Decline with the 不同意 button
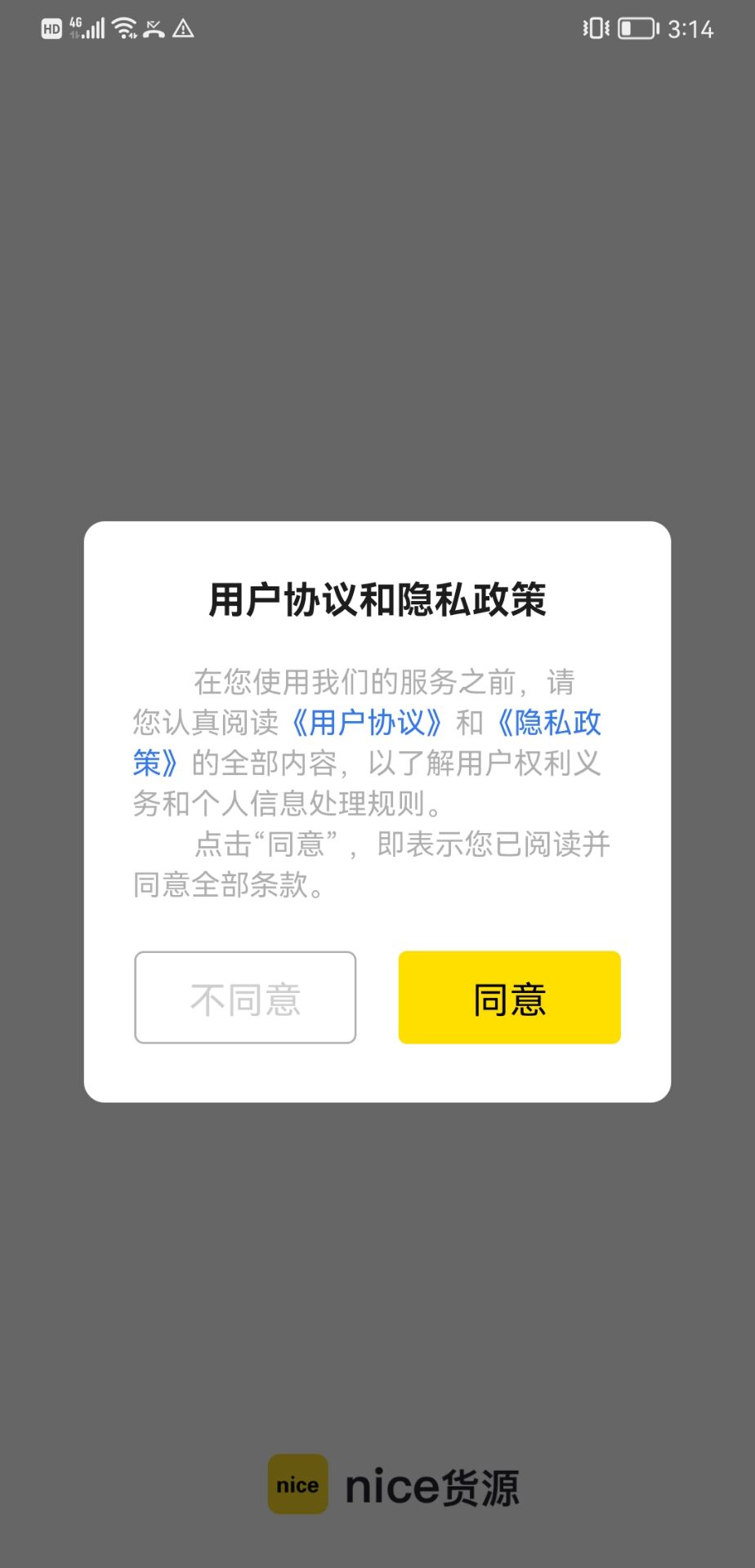 click(245, 997)
